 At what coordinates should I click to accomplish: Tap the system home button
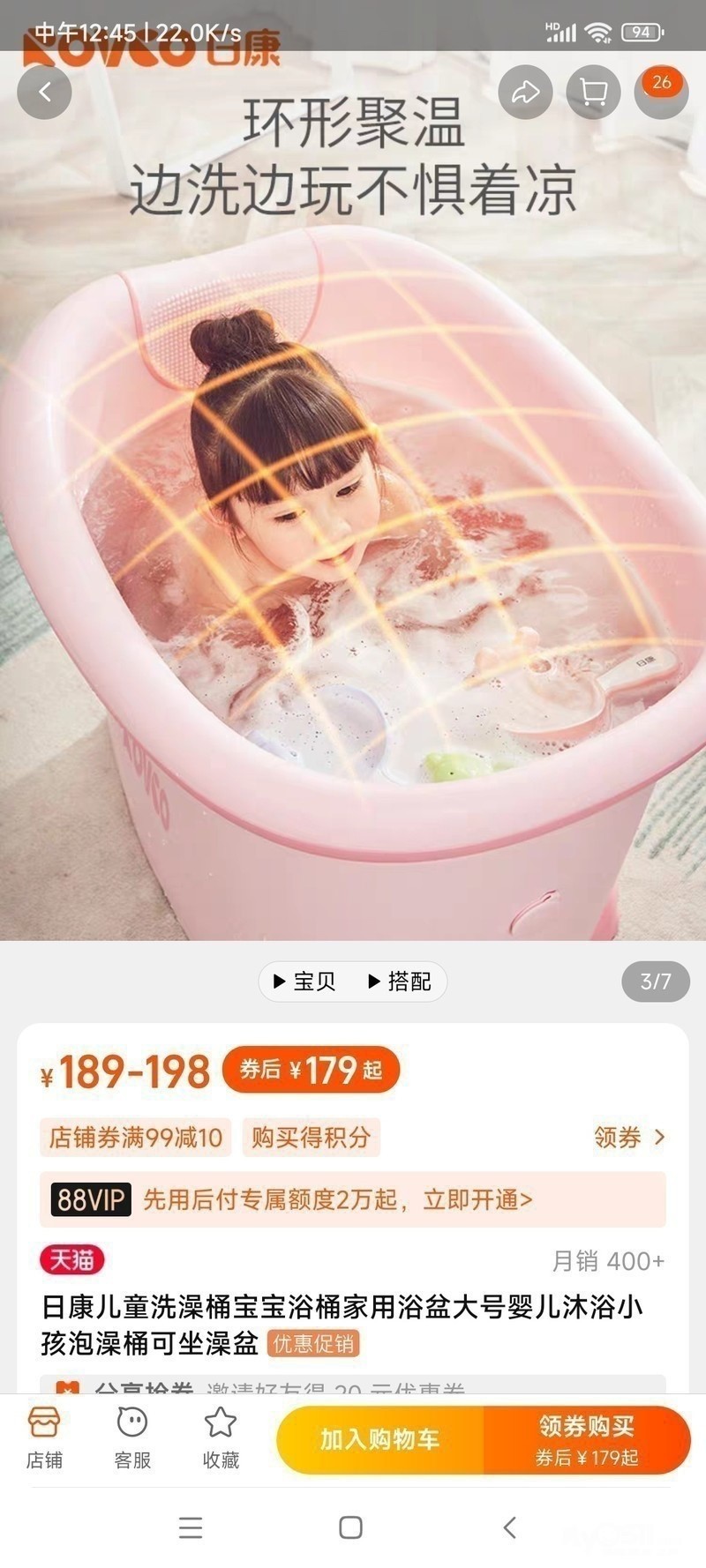[351, 1527]
